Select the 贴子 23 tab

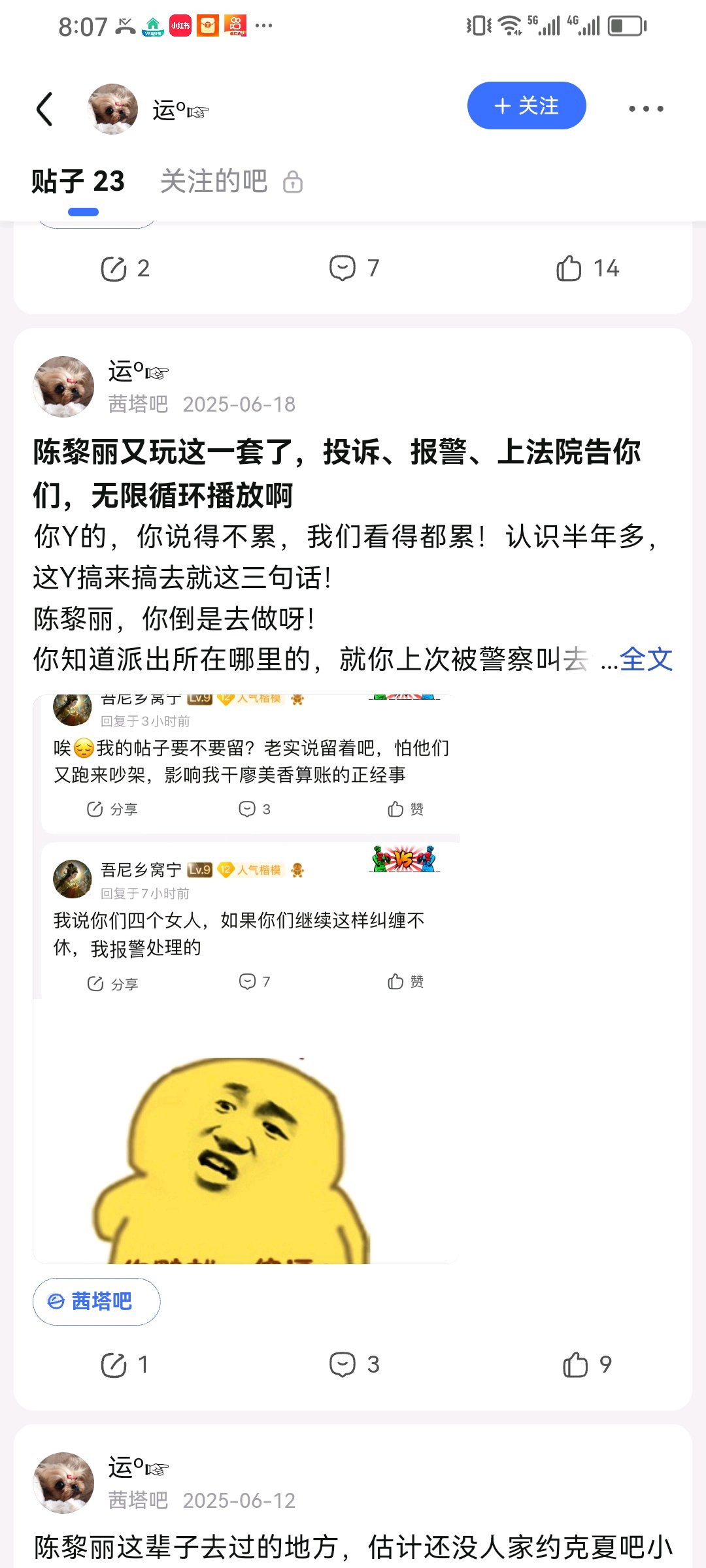[78, 182]
